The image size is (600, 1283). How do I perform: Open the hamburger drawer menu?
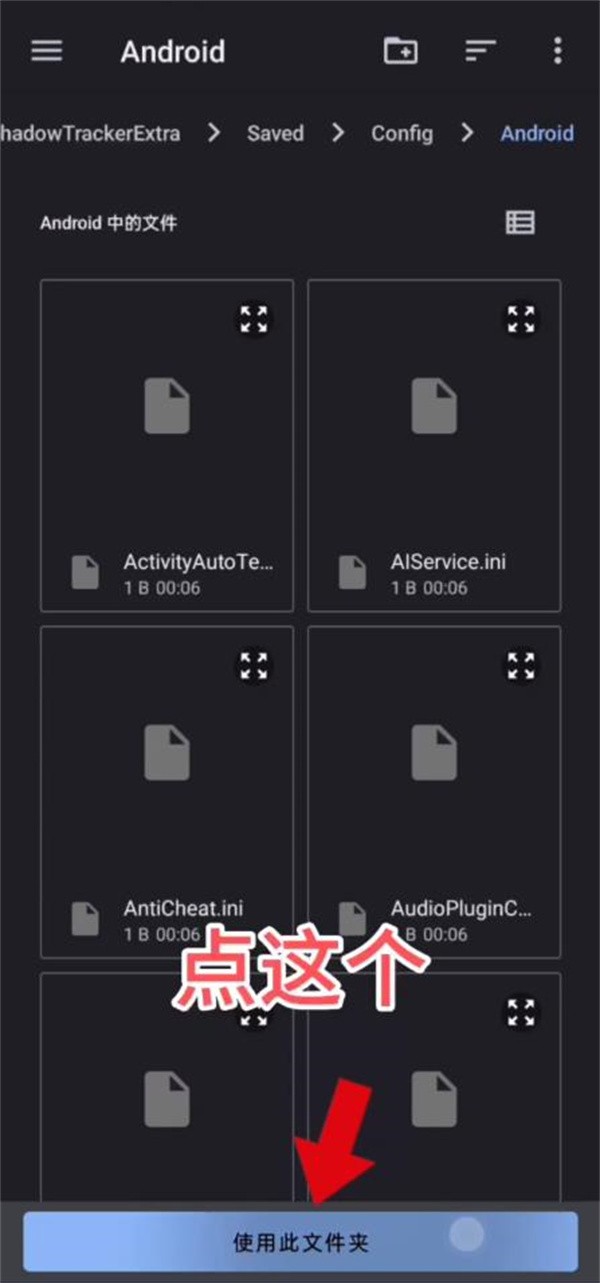47,52
